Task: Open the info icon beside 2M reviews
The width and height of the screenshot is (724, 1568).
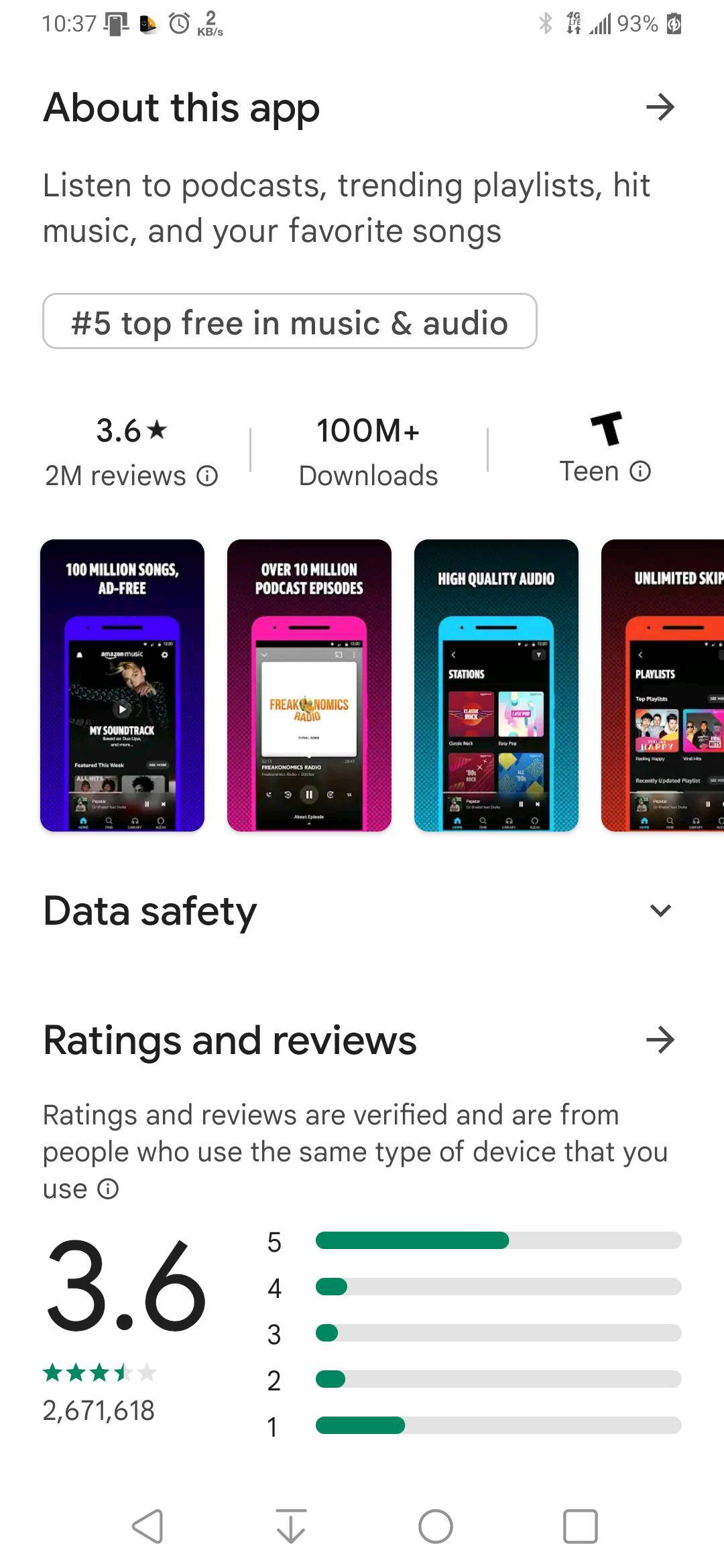Action: pyautogui.click(x=207, y=476)
